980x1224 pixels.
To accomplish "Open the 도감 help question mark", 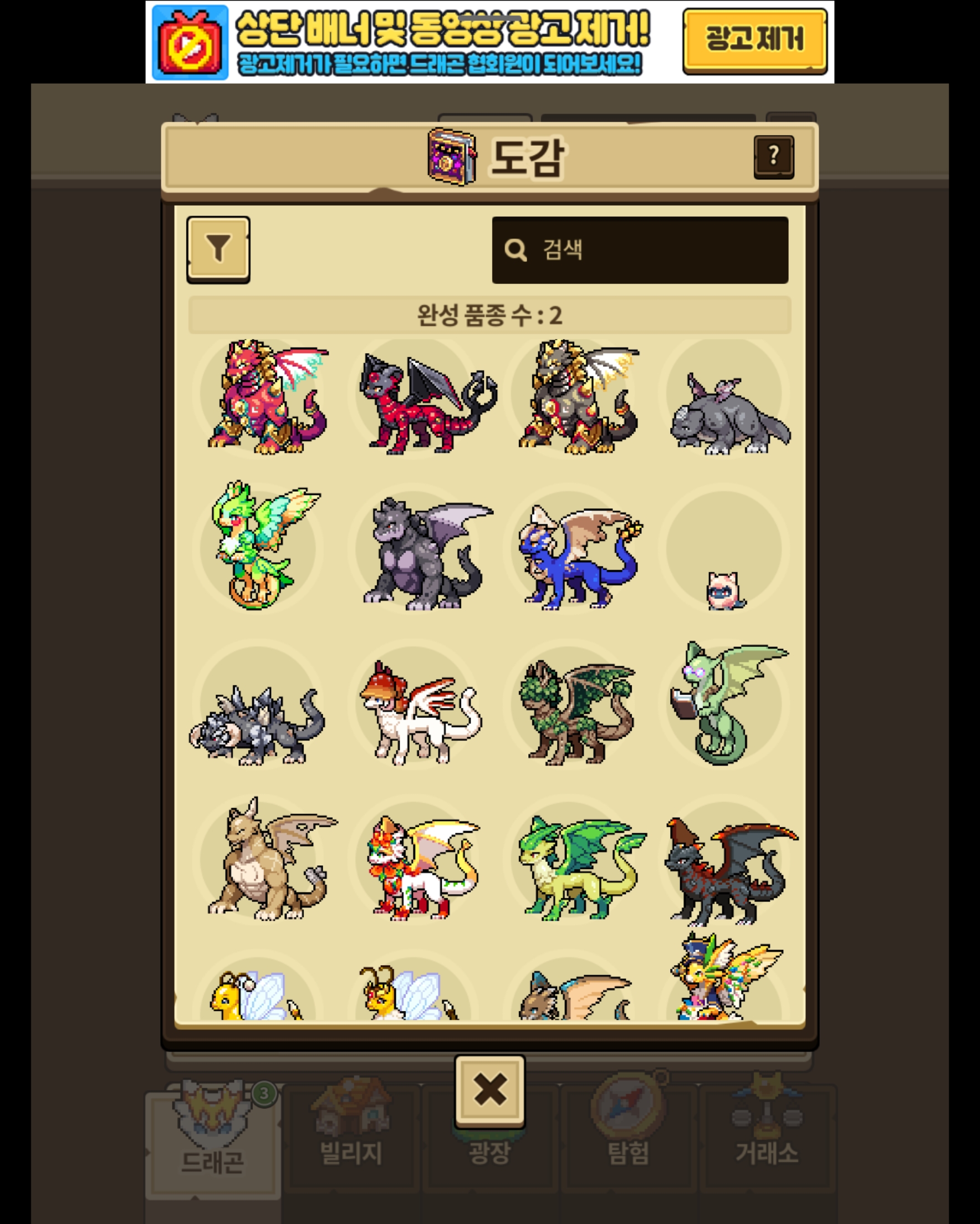I will tap(773, 157).
